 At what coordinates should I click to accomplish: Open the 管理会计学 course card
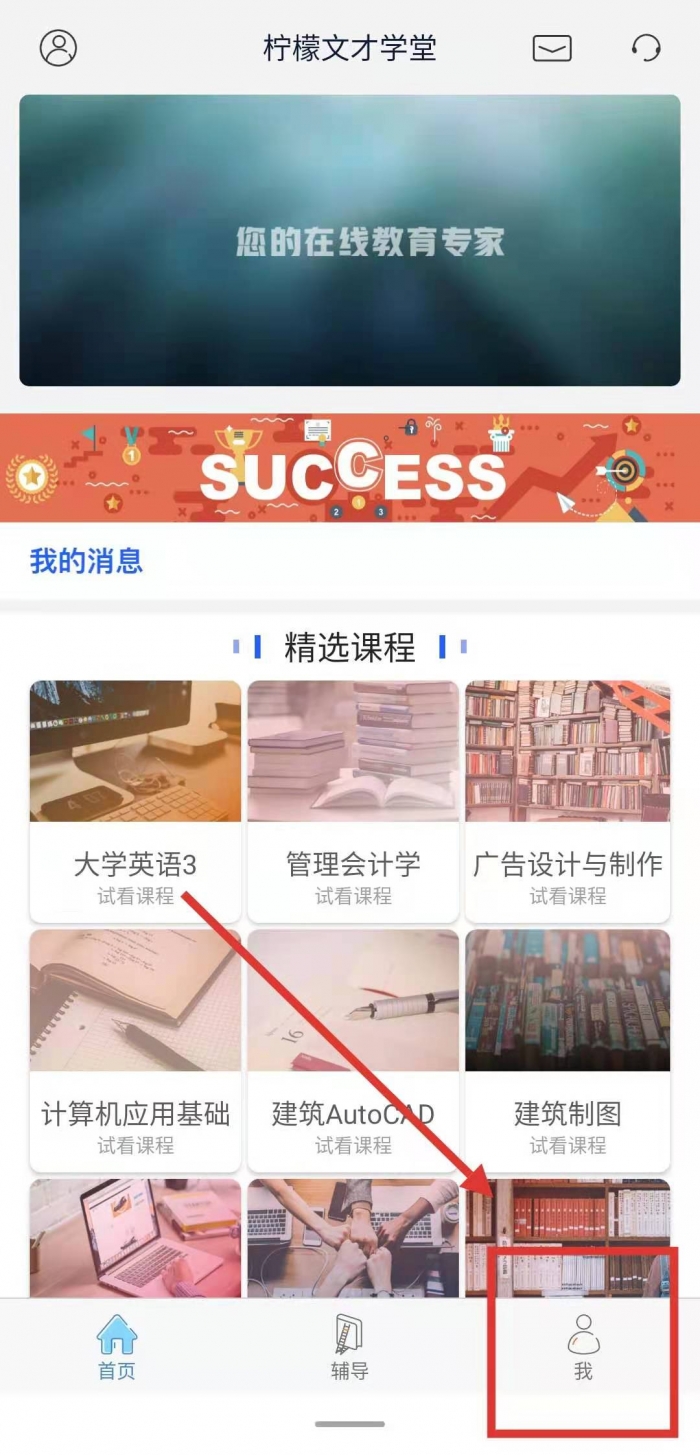[x=353, y=800]
